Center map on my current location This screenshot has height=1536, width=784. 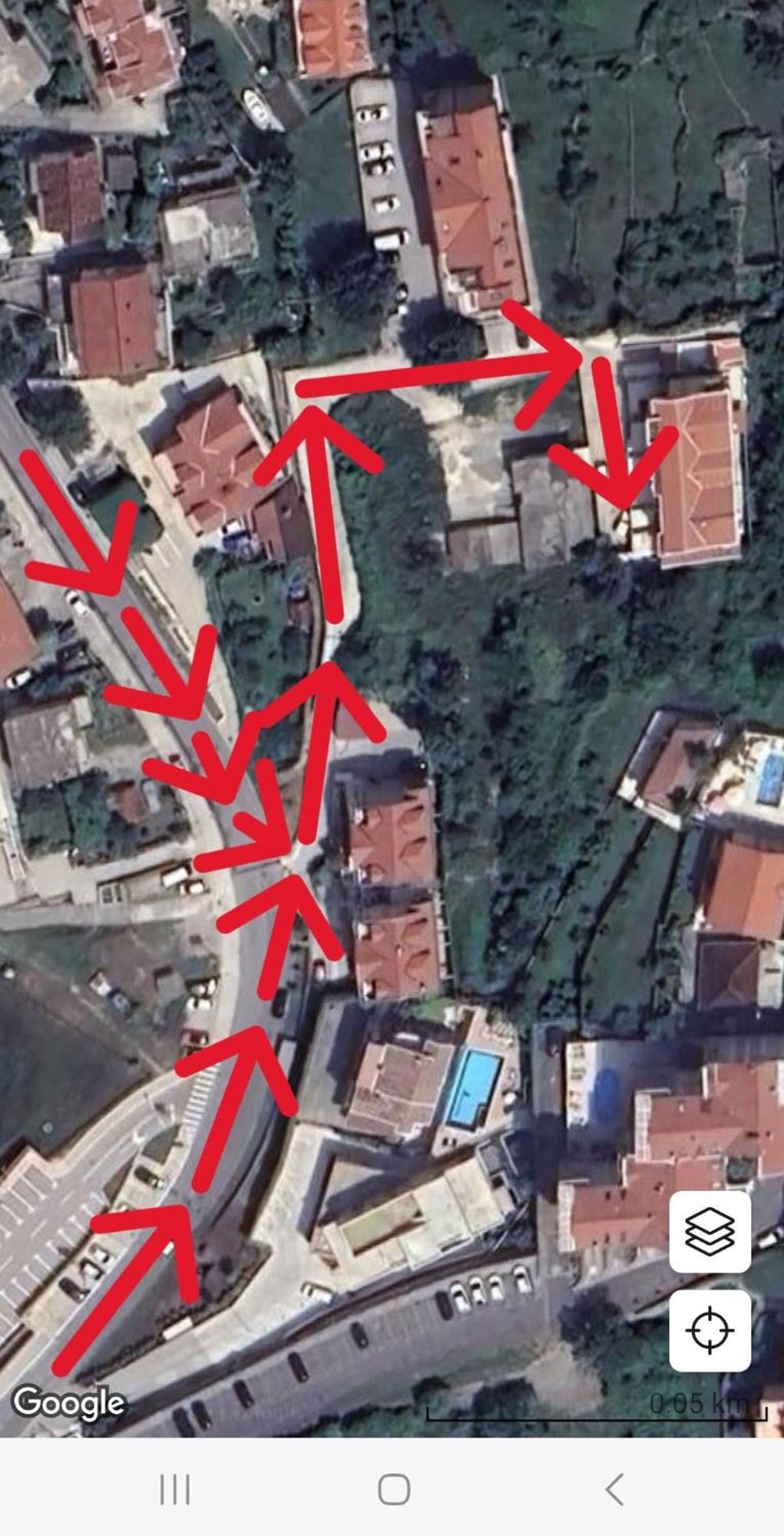pyautogui.click(x=710, y=1329)
